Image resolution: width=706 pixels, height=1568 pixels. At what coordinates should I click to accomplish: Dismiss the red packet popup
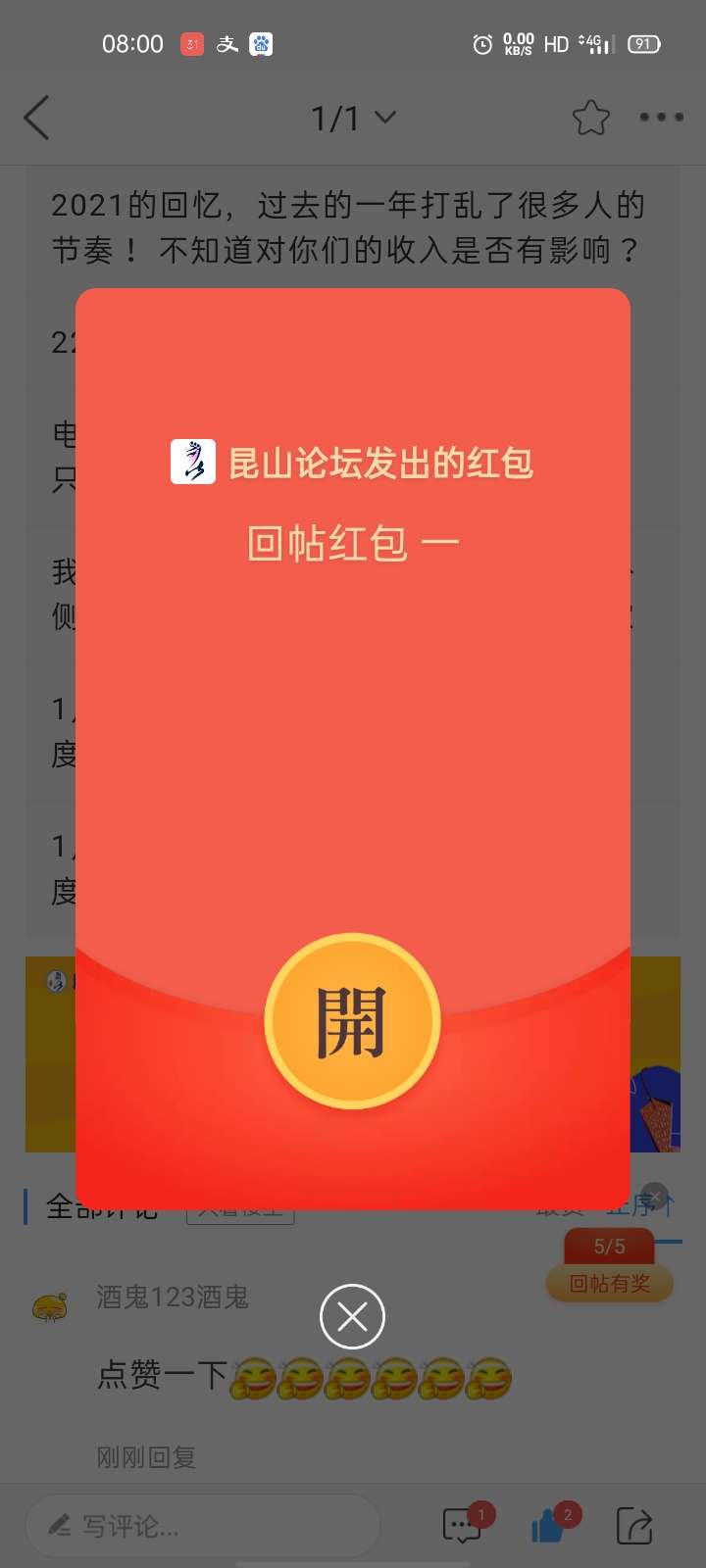point(352,1316)
